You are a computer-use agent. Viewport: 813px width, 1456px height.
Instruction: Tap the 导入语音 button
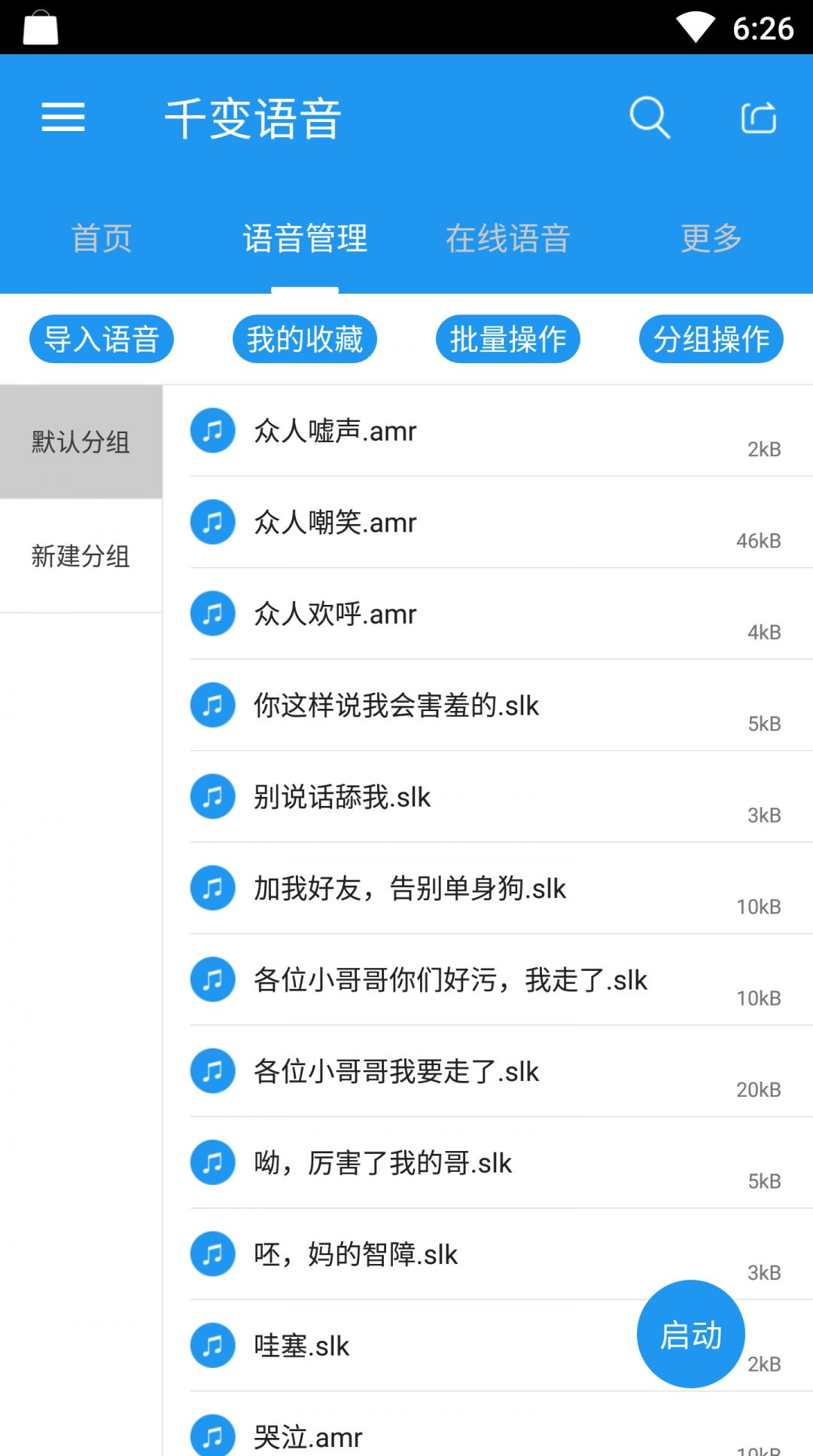click(102, 338)
